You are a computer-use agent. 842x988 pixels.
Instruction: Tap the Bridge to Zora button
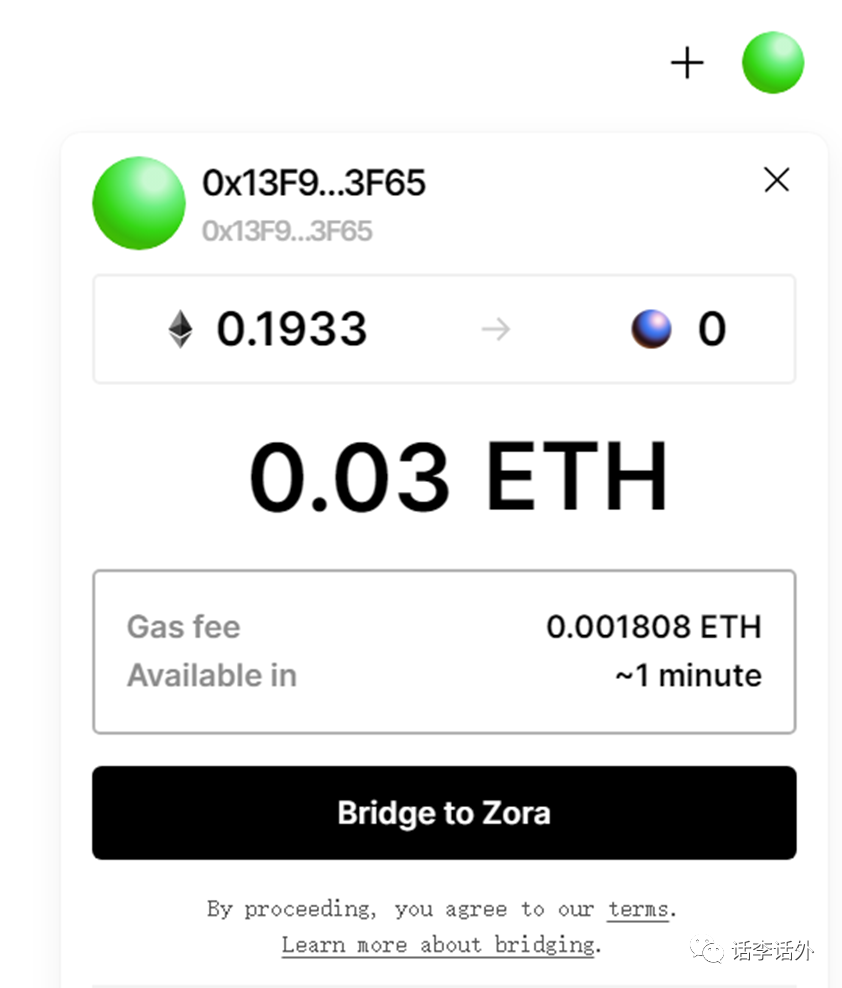(x=444, y=812)
